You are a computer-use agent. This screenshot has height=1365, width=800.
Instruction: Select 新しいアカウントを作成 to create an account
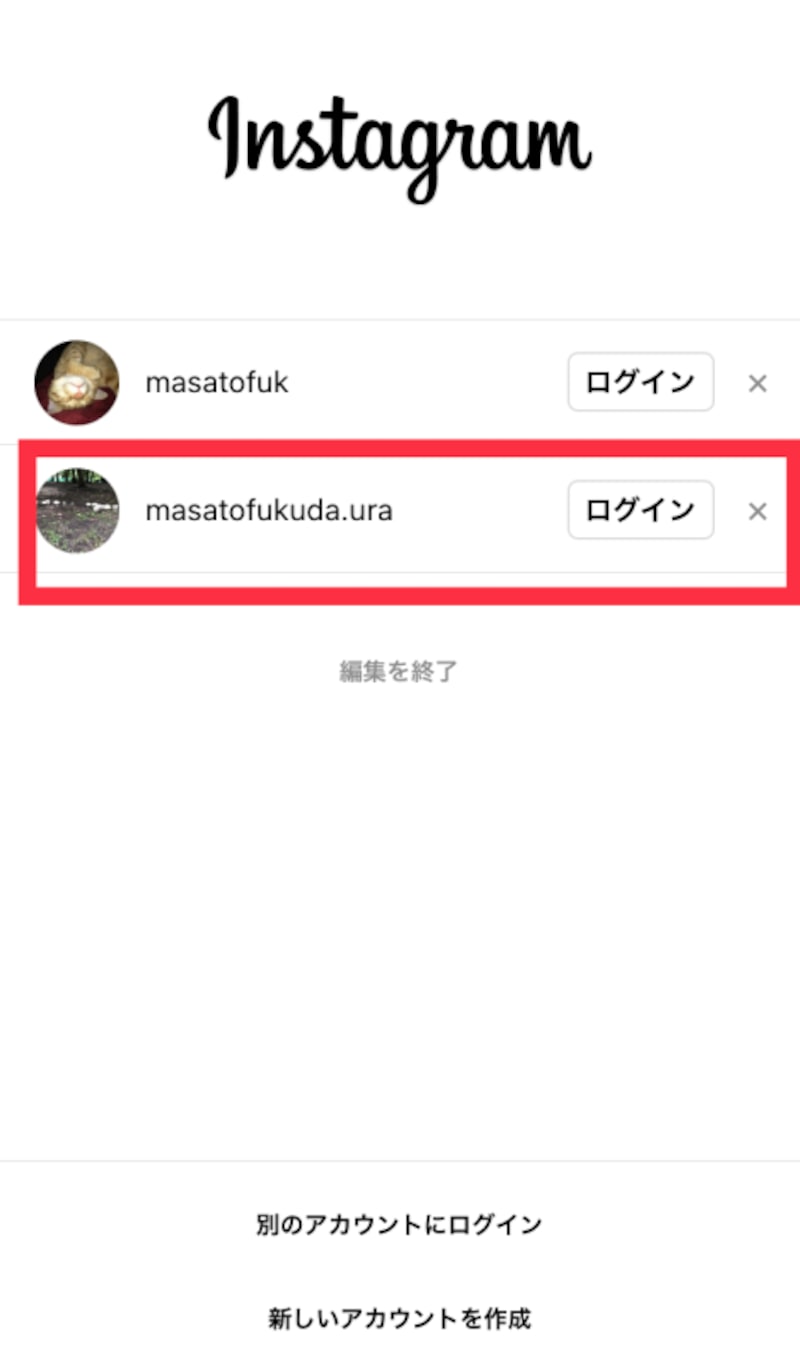pos(400,1318)
